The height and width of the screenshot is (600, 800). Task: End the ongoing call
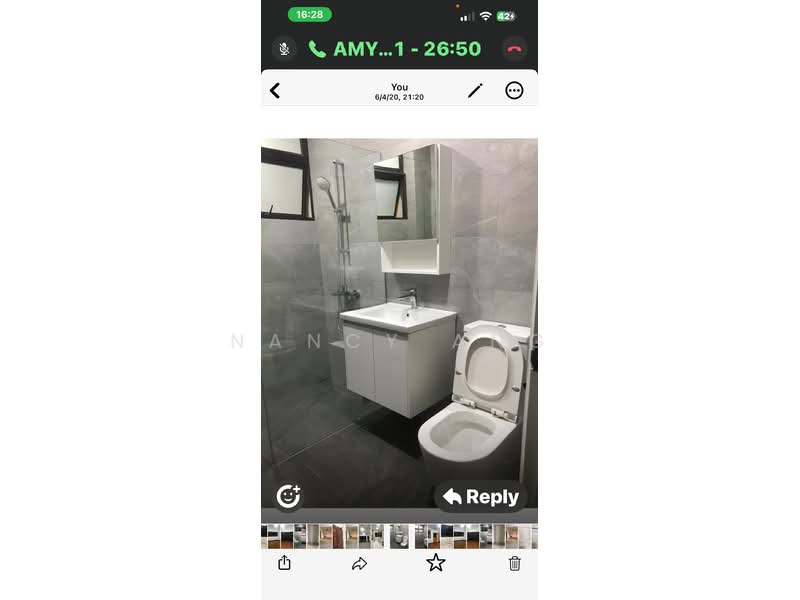(514, 49)
